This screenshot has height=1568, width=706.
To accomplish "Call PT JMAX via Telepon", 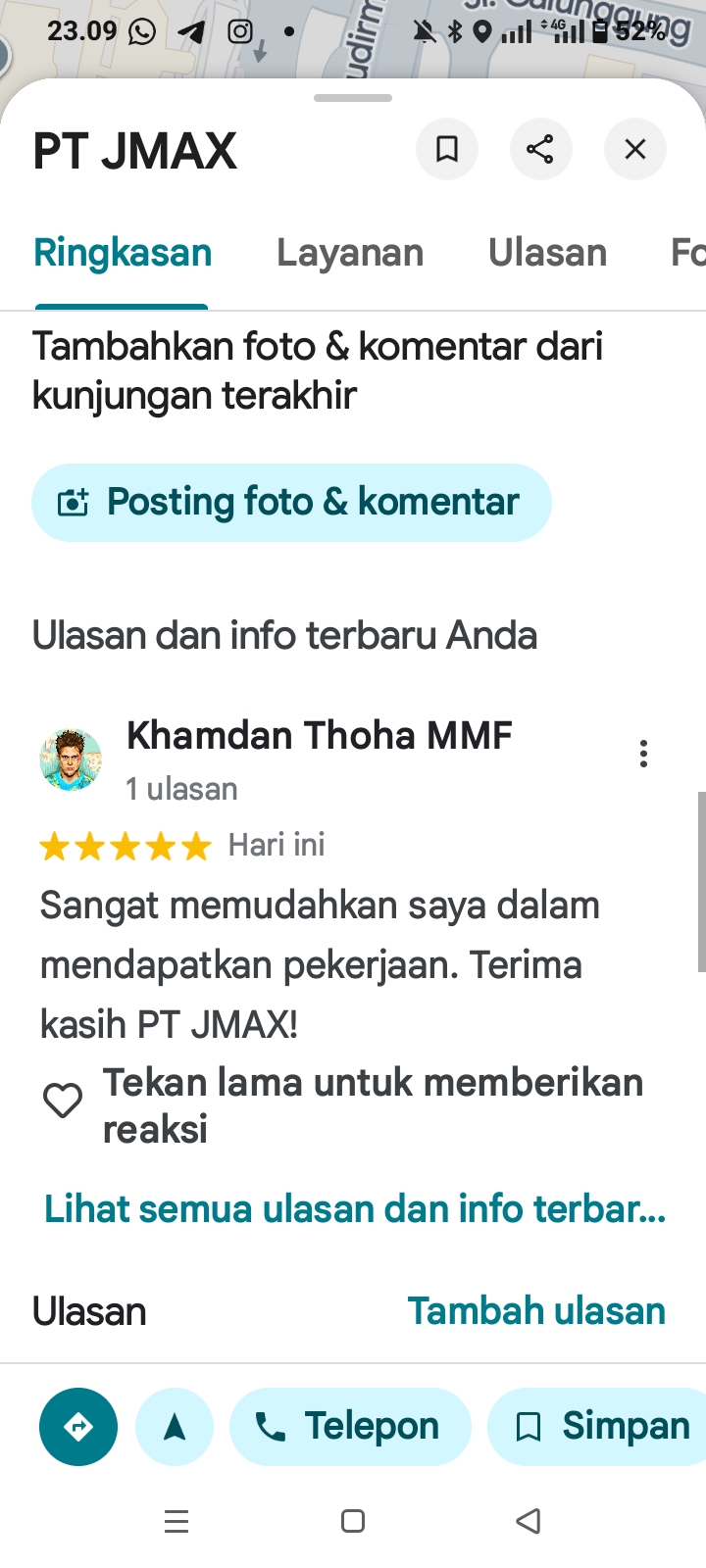I will click(x=350, y=1427).
